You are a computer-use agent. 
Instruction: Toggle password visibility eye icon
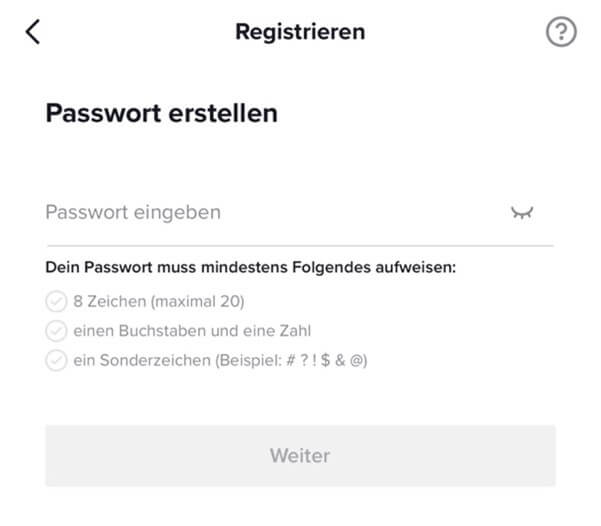pos(522,213)
